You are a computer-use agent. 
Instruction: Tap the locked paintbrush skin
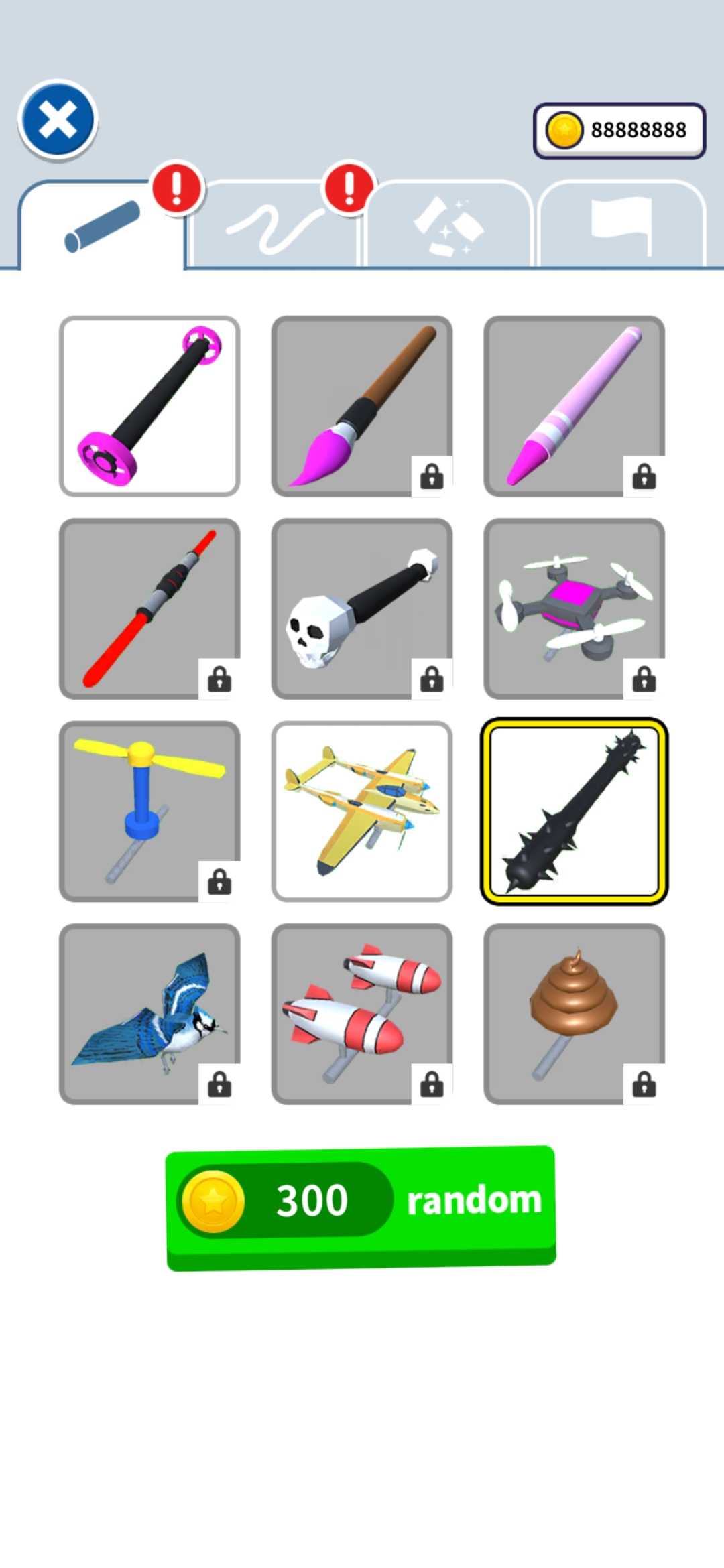[361, 407]
